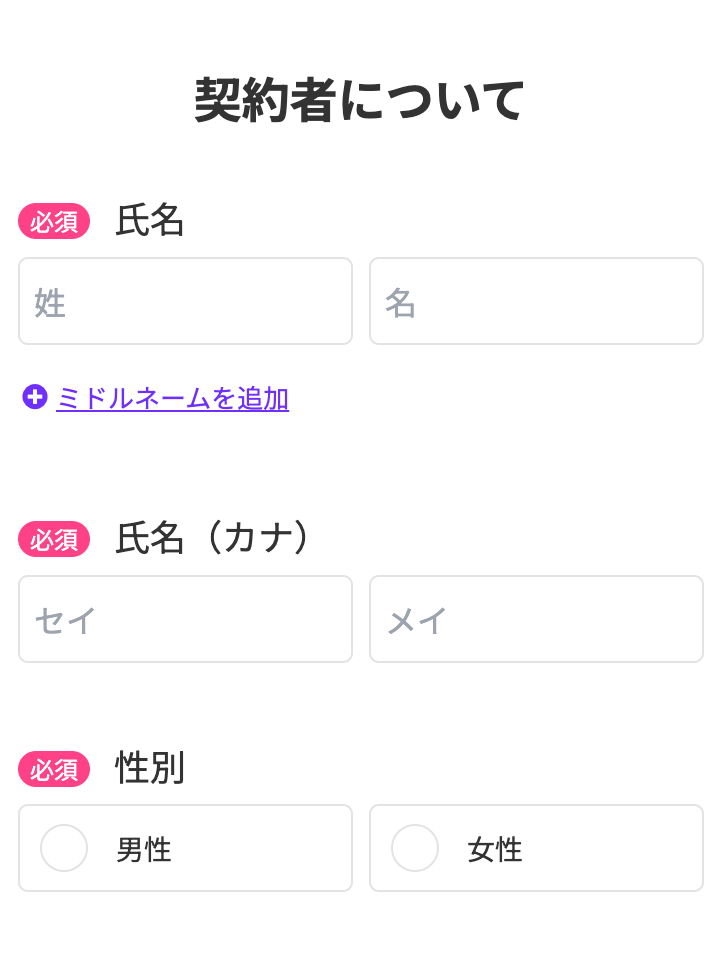Select the 女性 radio button
This screenshot has height=974, width=726.
pyautogui.click(x=415, y=848)
